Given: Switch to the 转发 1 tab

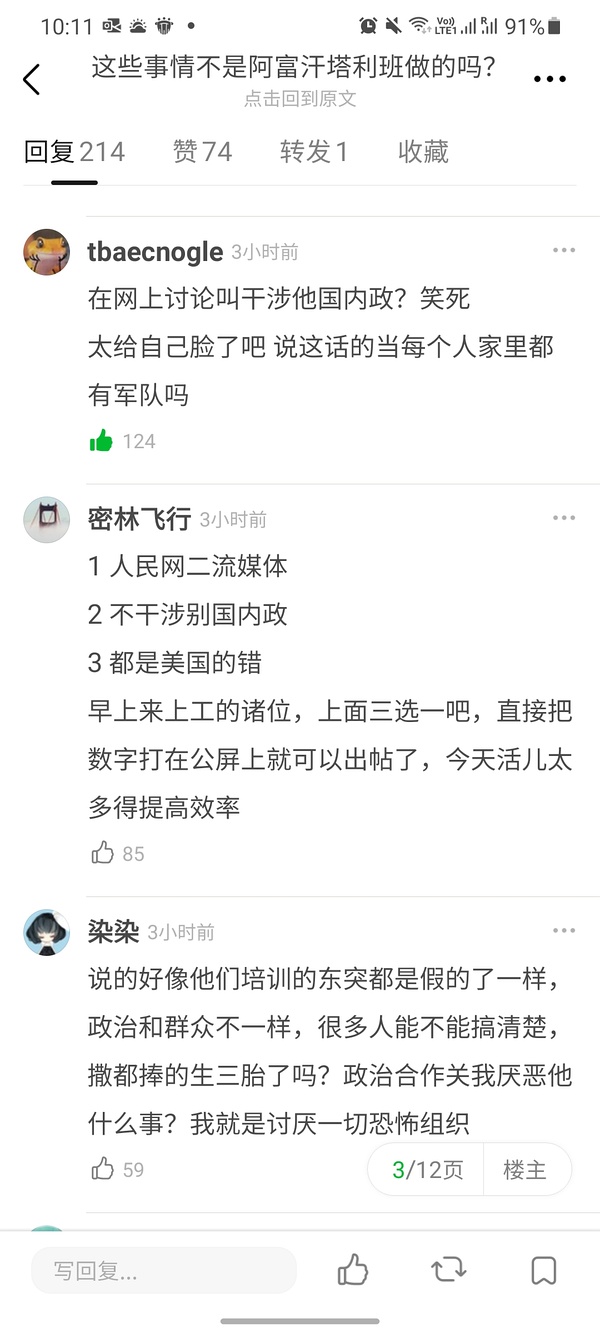Looking at the screenshot, I should point(314,152).
